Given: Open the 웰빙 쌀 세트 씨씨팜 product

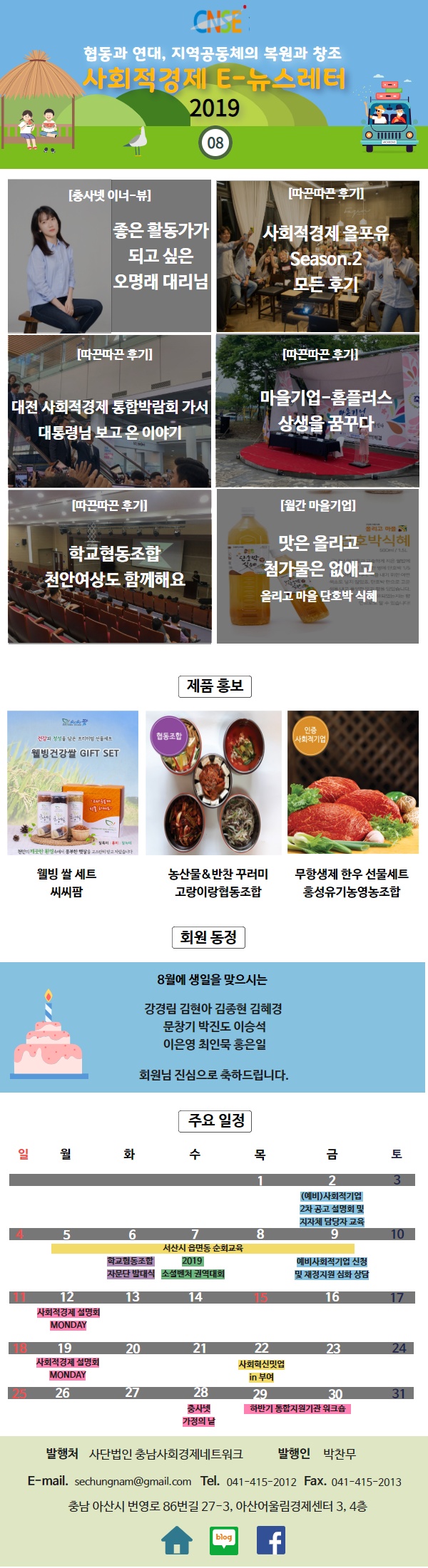Looking at the screenshot, I should (73, 783).
